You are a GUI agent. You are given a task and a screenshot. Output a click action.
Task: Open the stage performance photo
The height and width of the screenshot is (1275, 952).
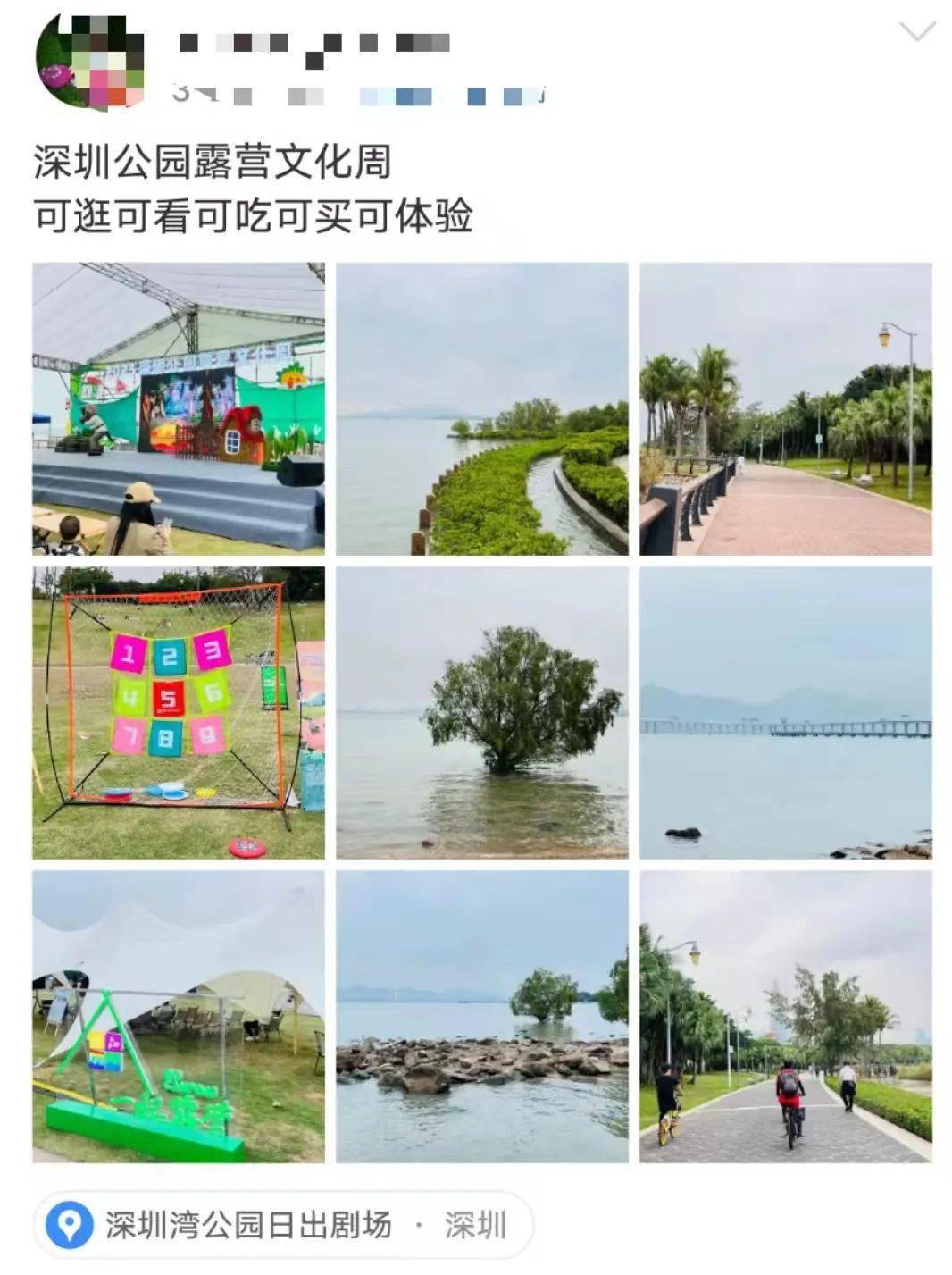pyautogui.click(x=179, y=408)
